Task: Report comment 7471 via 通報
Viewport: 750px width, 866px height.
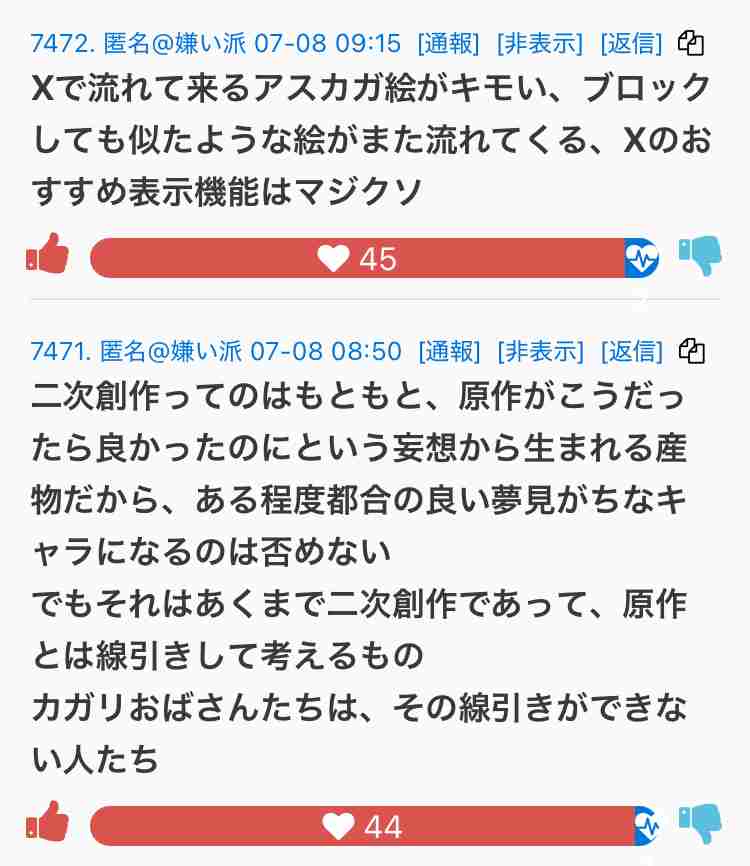Action: click(x=449, y=351)
